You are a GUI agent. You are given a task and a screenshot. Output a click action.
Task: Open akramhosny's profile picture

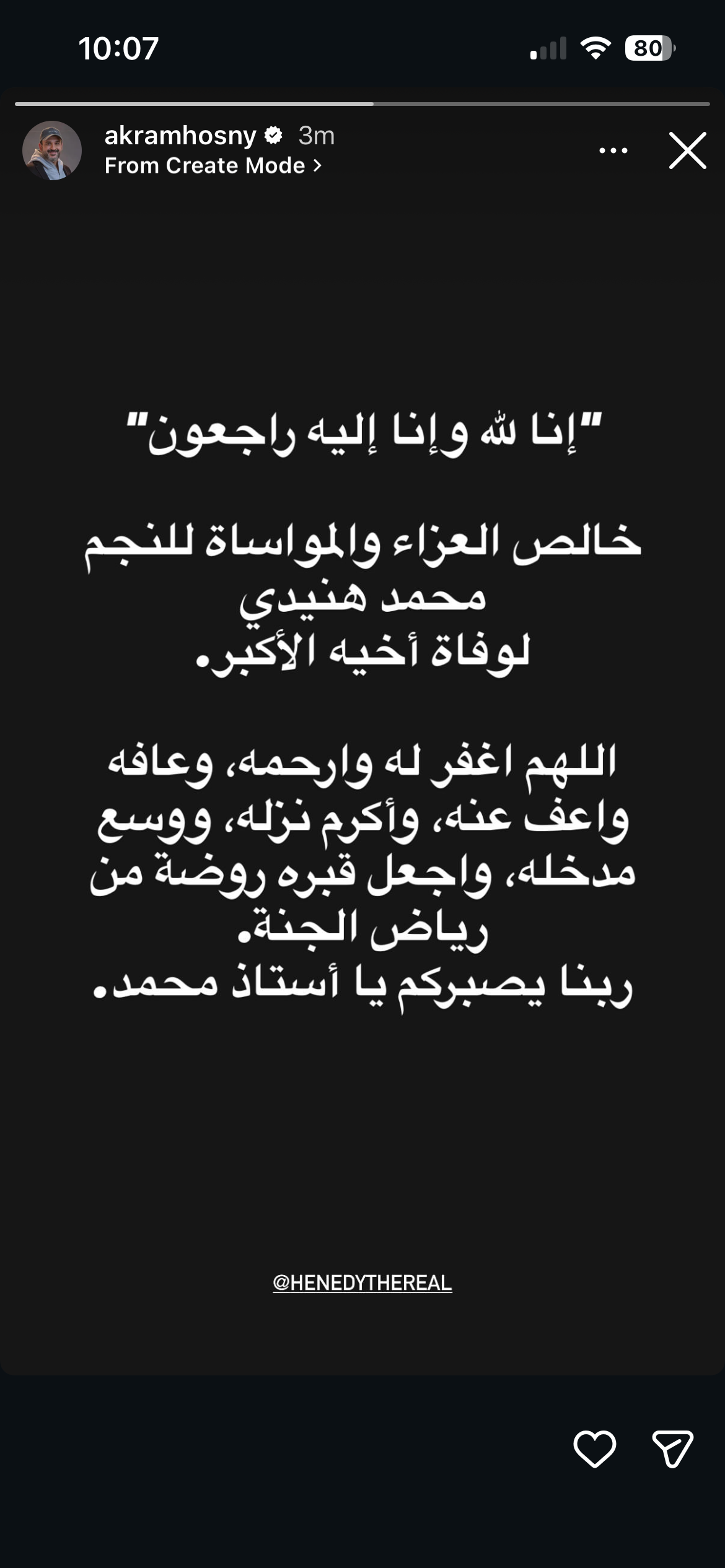(x=52, y=150)
